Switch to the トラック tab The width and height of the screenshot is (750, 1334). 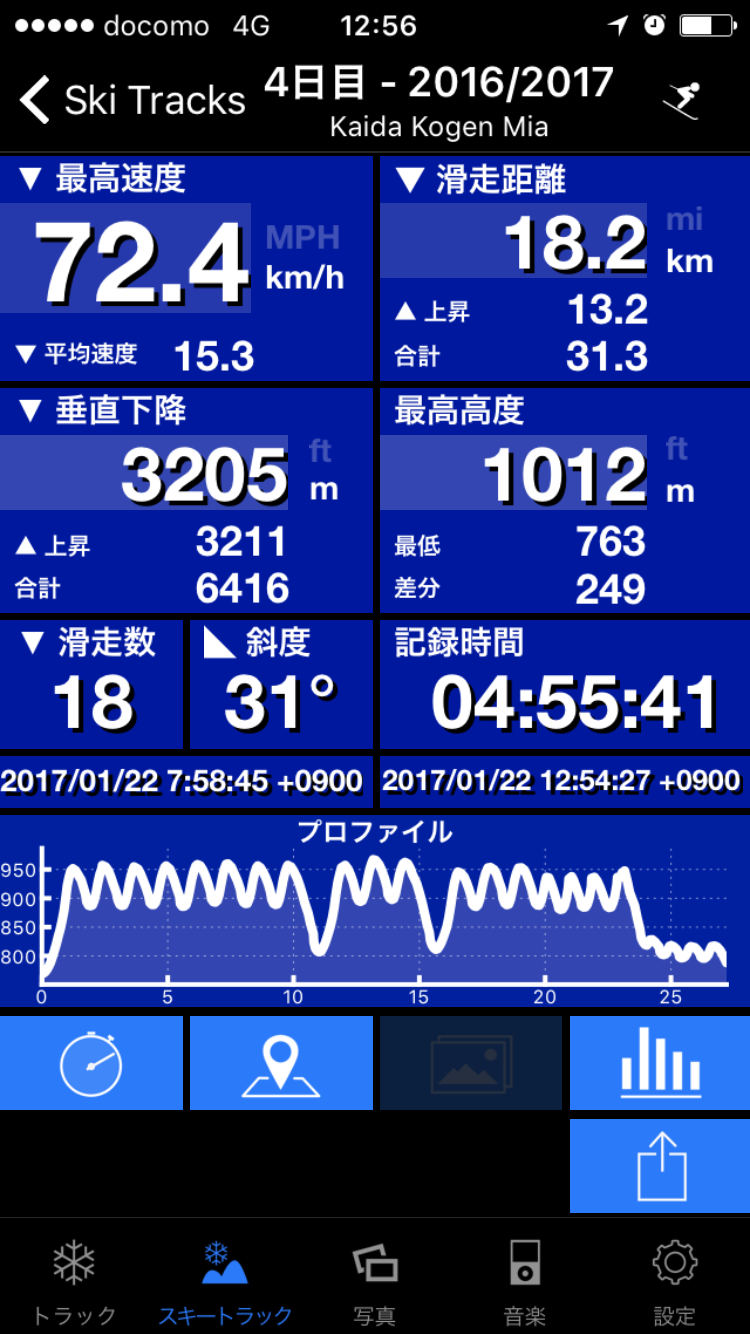[x=75, y=1283]
